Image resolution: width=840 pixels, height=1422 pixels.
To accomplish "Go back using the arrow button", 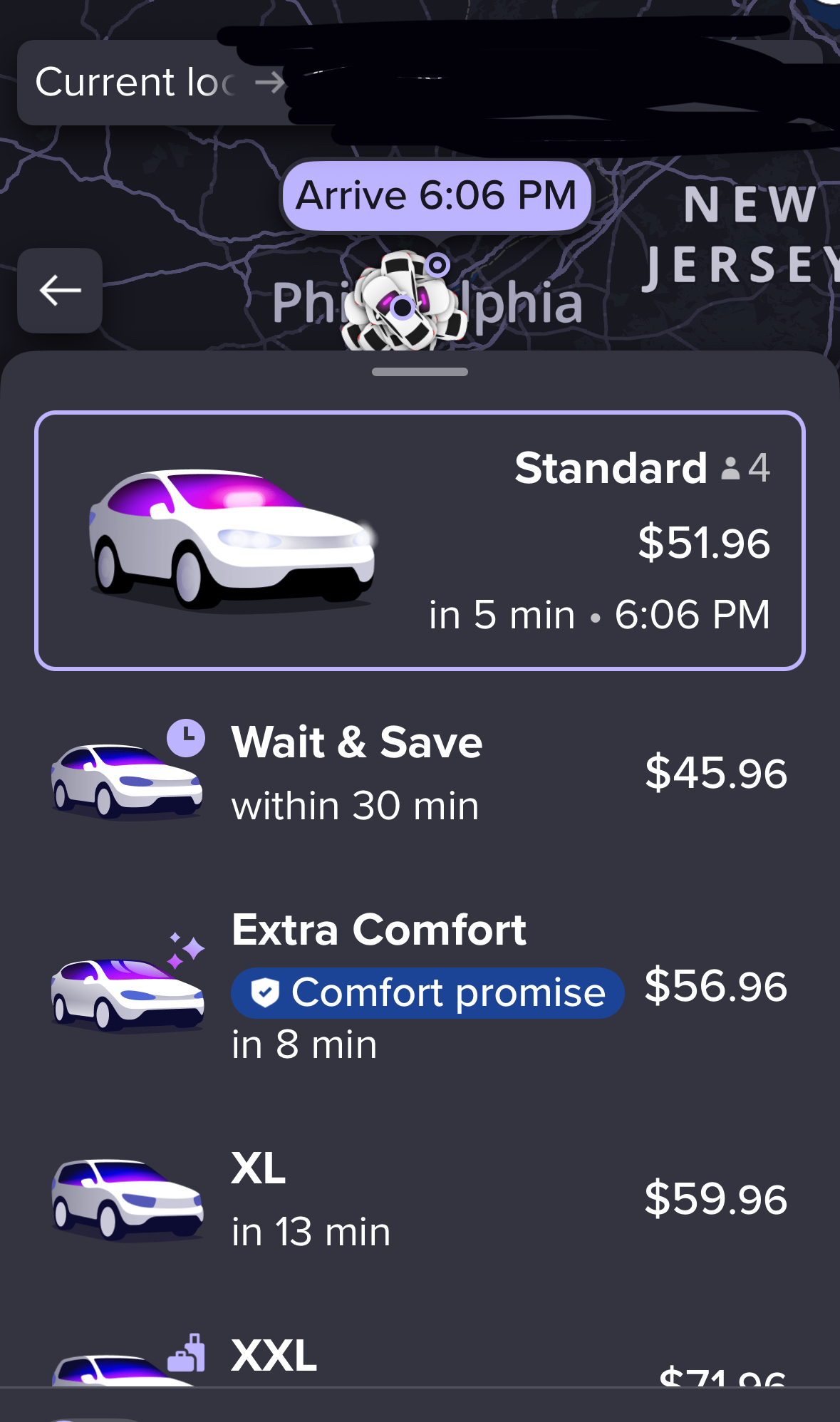I will pyautogui.click(x=60, y=291).
